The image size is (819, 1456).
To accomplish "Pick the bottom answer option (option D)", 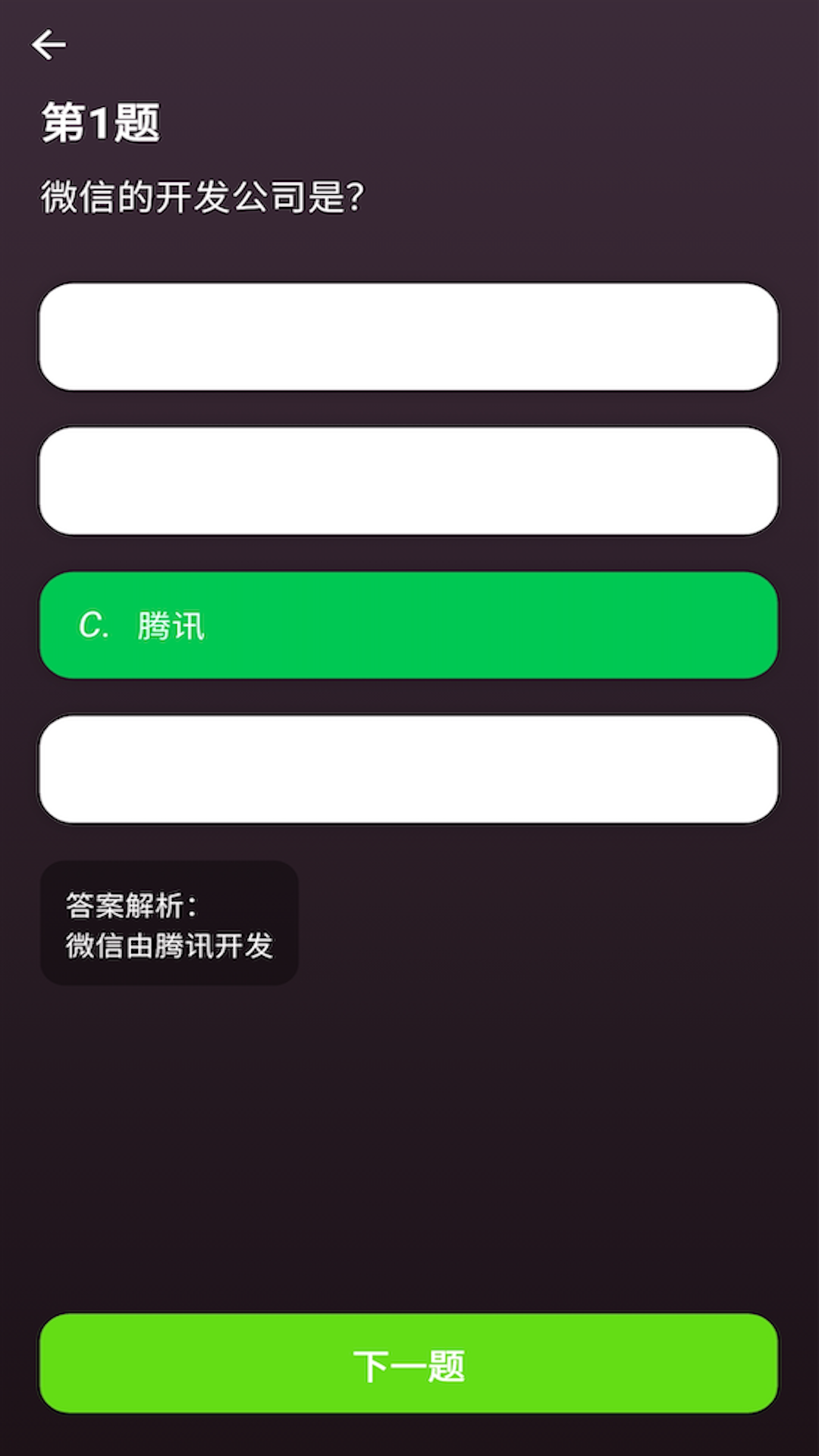I will click(408, 767).
